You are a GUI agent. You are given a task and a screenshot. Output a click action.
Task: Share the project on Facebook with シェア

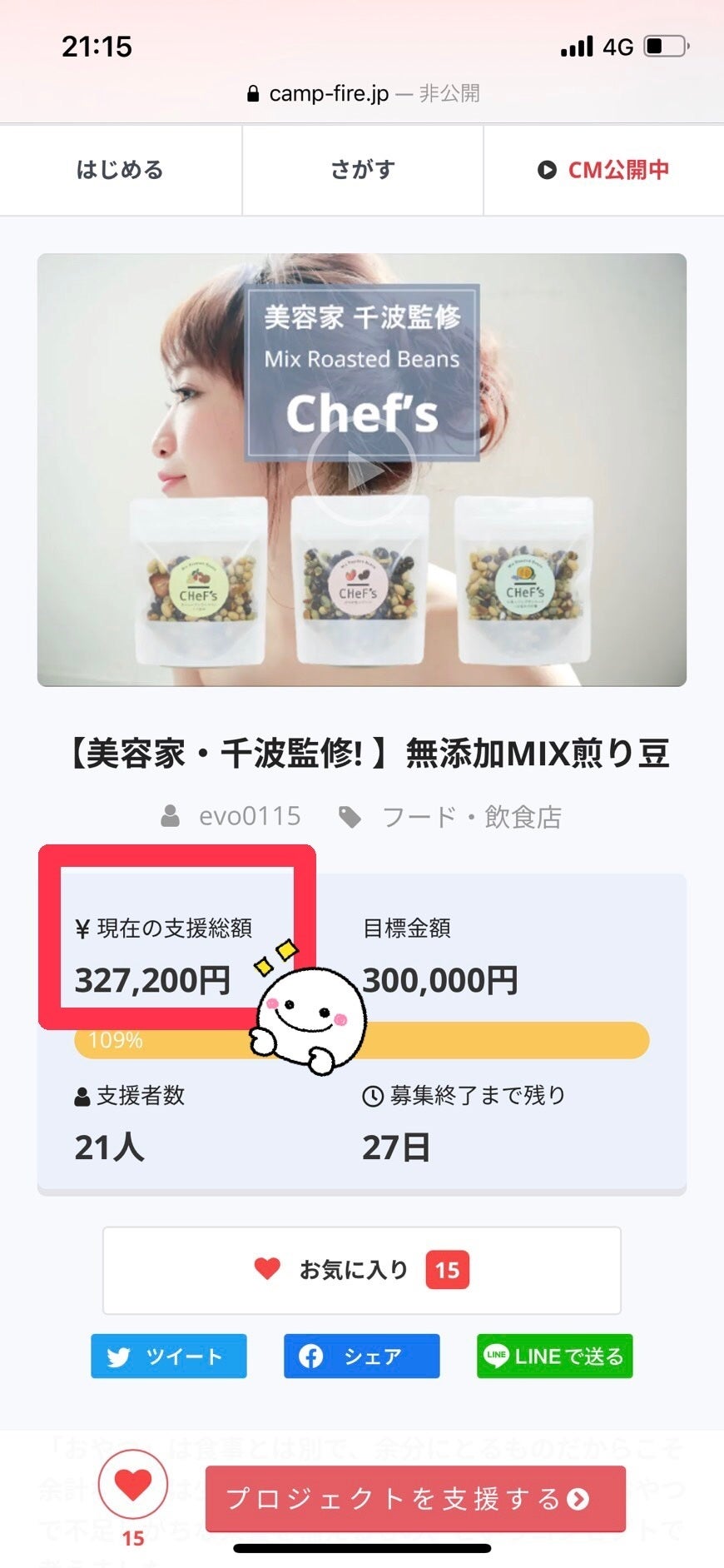361,1356
